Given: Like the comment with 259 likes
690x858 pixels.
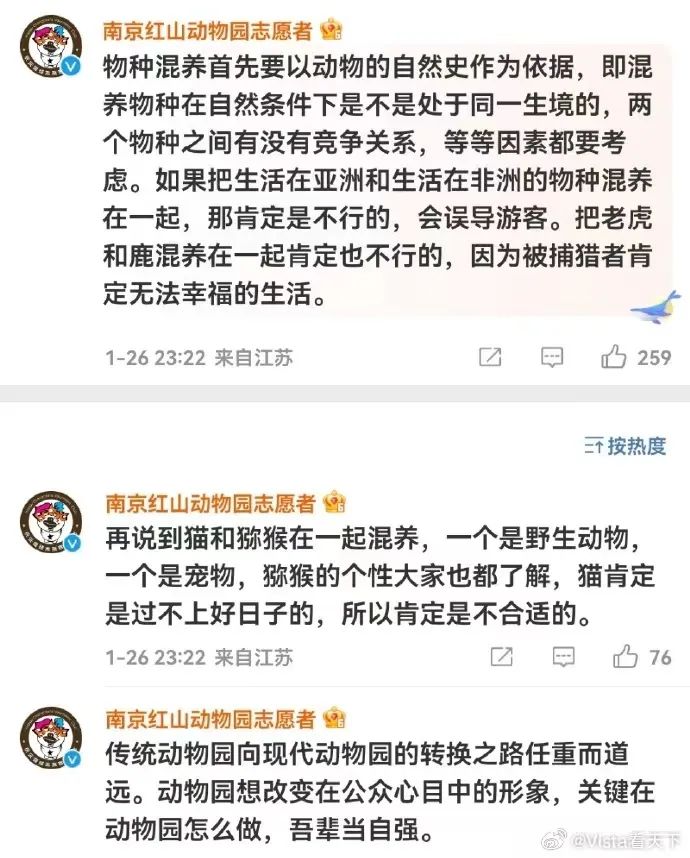Looking at the screenshot, I should point(613,357).
